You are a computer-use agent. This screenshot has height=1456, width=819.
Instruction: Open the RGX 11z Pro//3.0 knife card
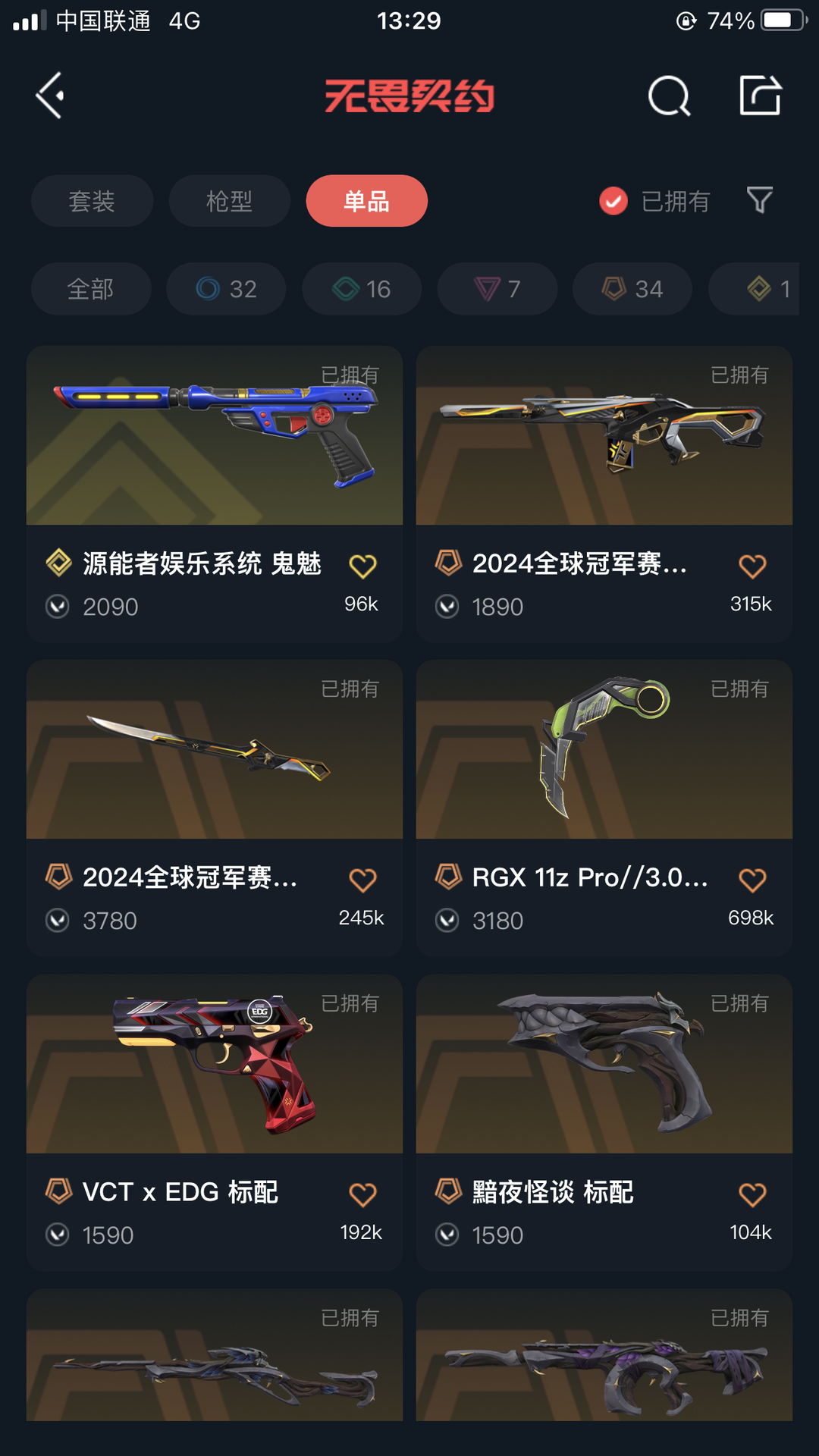tap(604, 808)
